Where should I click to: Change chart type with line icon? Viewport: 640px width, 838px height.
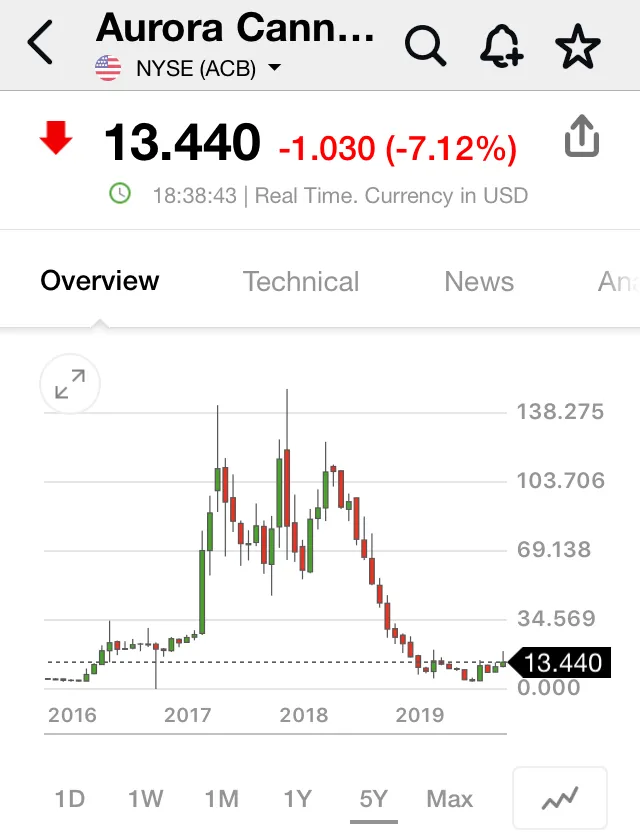coord(560,798)
